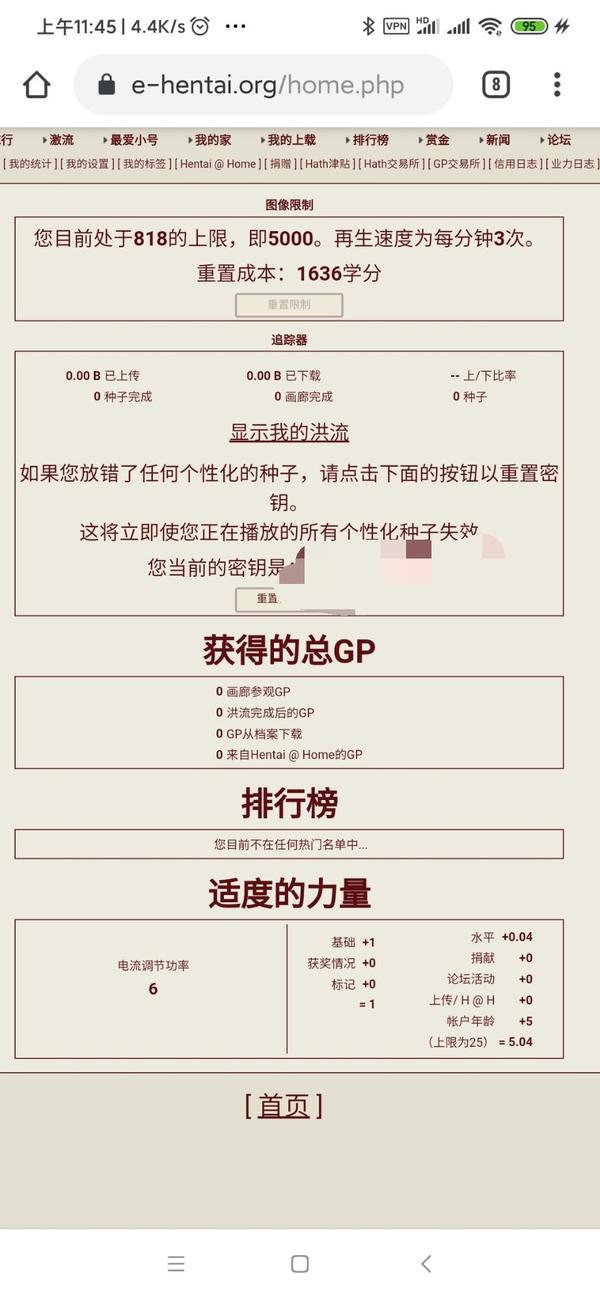Tap the URL address bar

(263, 85)
